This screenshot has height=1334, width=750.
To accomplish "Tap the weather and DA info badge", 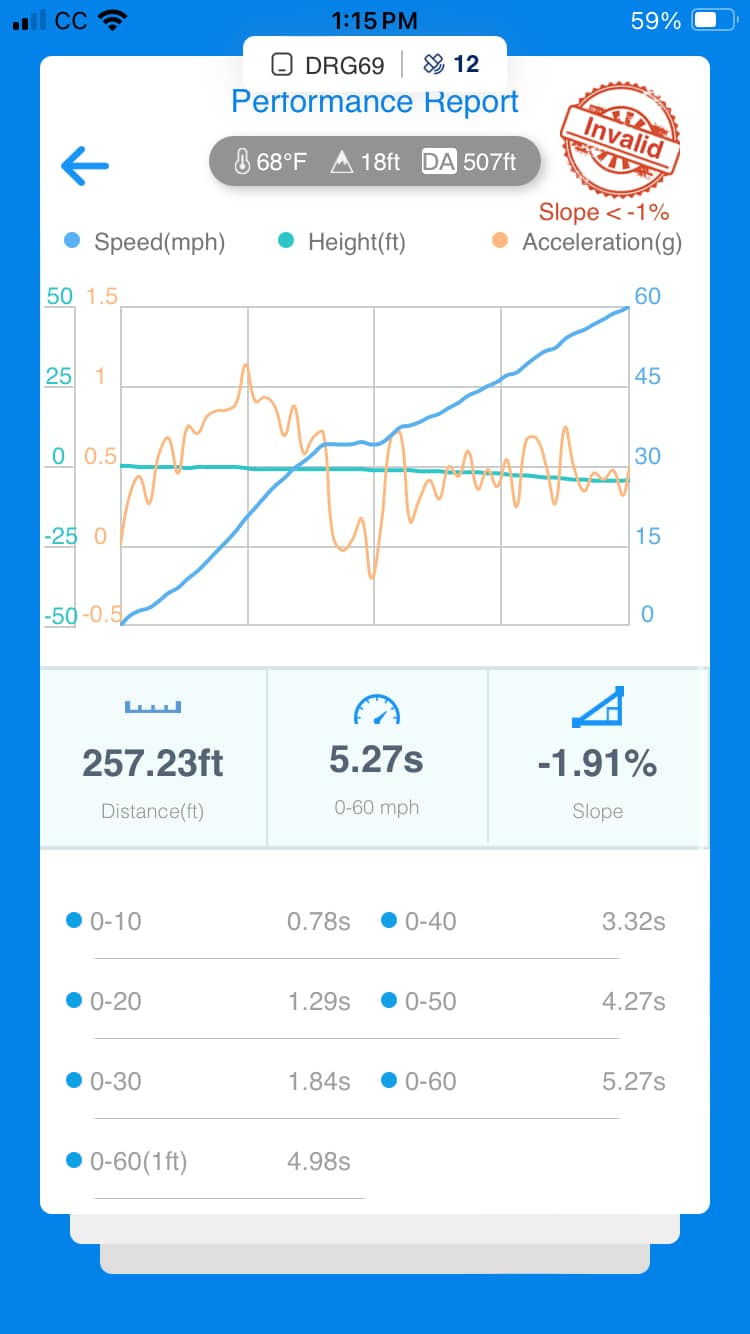I will (375, 161).
